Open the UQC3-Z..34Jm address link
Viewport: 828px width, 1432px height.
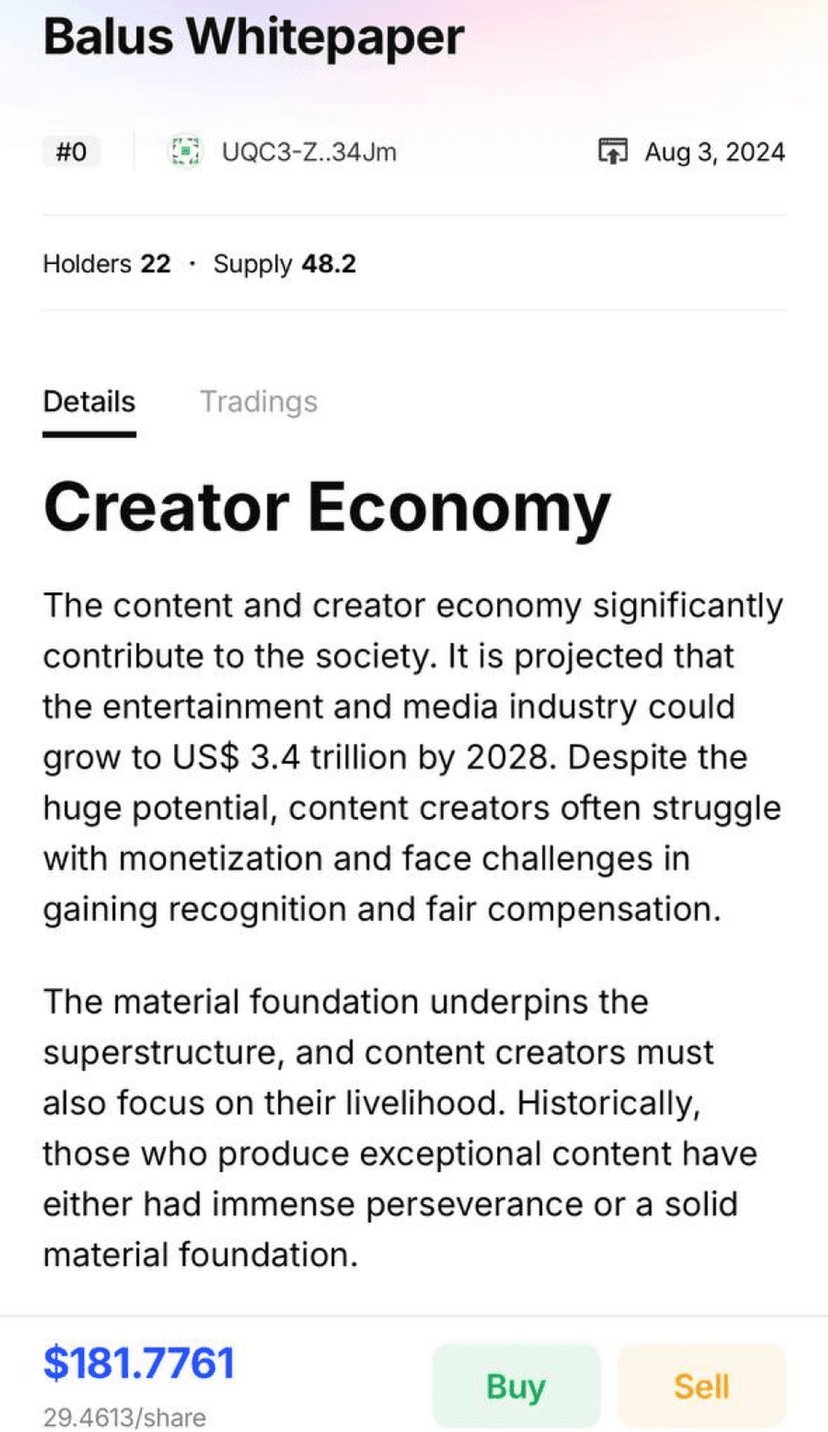tap(308, 153)
